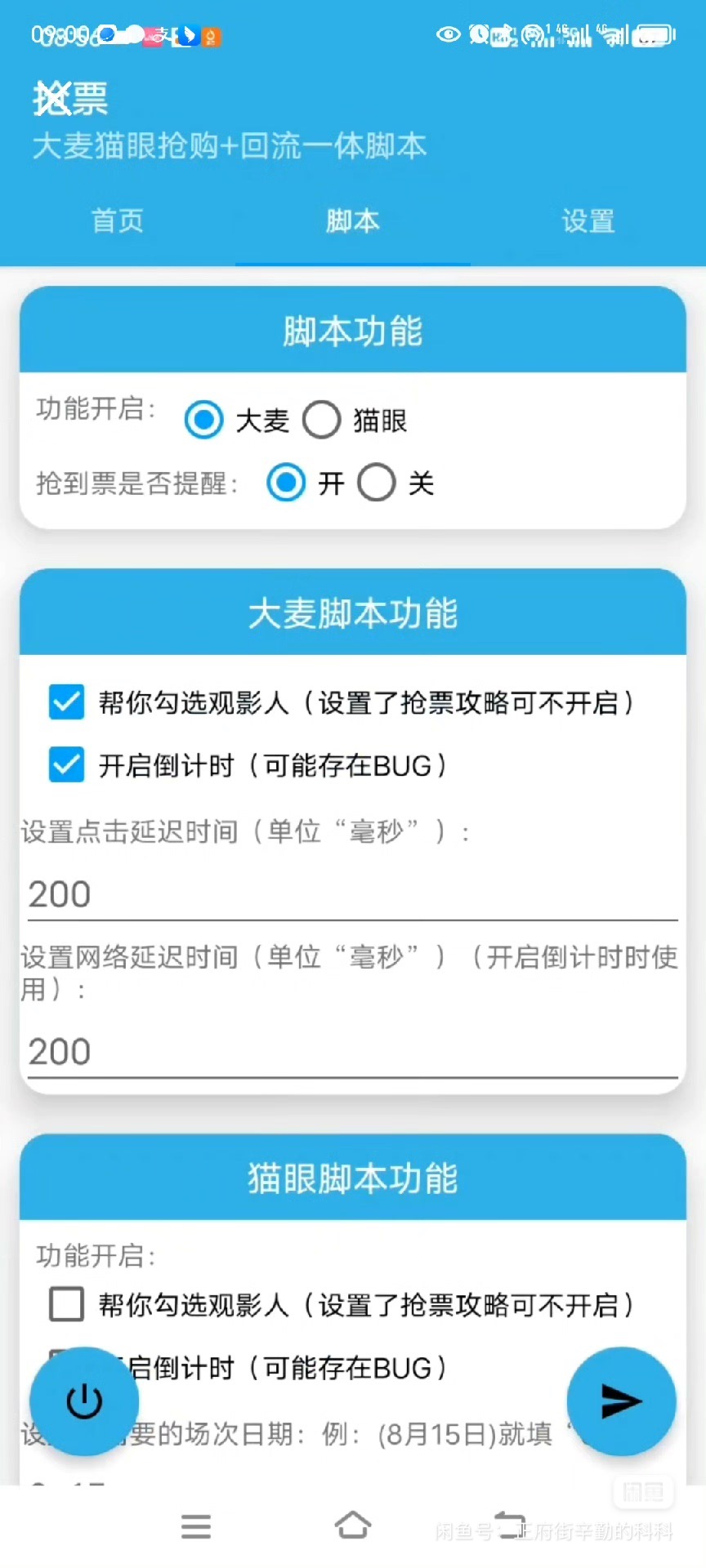The height and width of the screenshot is (1568, 706).
Task: Tap the floating send arrow button
Action: 621,1401
